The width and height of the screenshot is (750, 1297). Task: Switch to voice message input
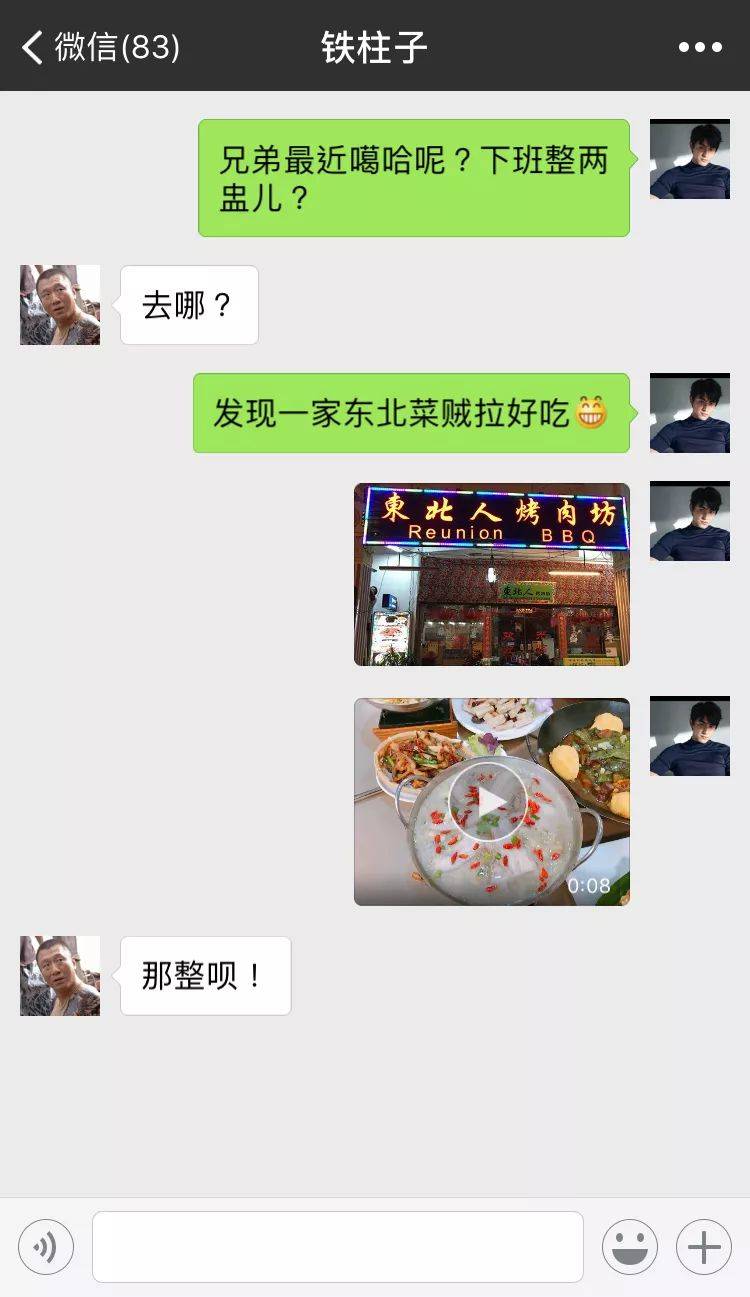[45, 1247]
